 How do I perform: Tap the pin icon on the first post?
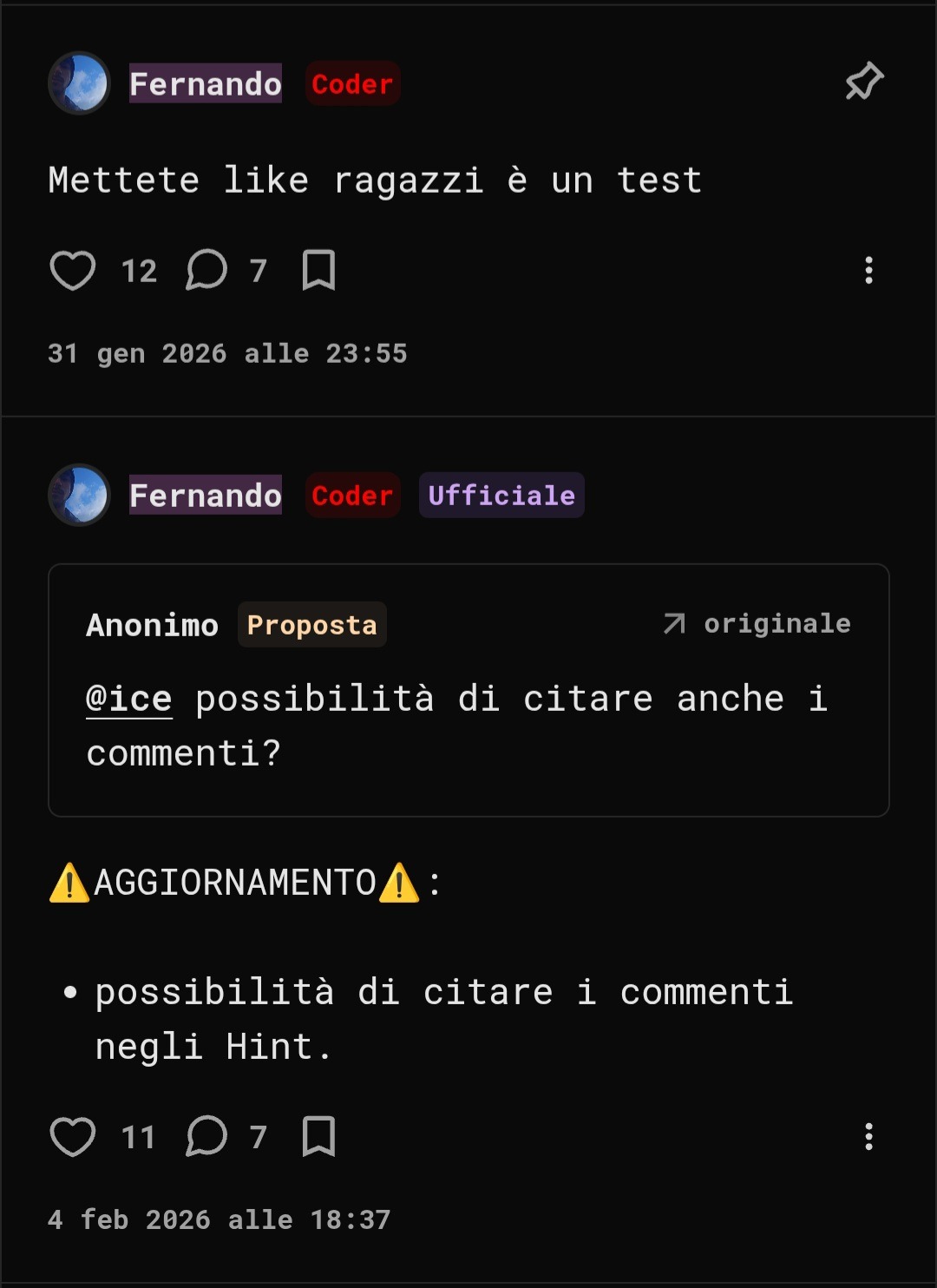[x=864, y=82]
